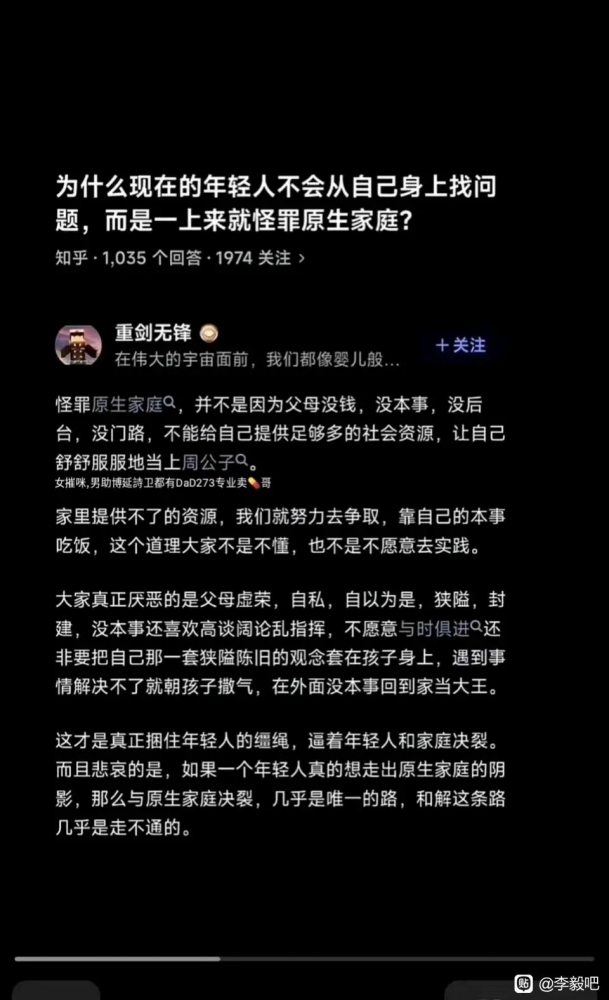Follow the author 重剑无锋
Viewport: 609px width, 1000px height.
(x=460, y=345)
